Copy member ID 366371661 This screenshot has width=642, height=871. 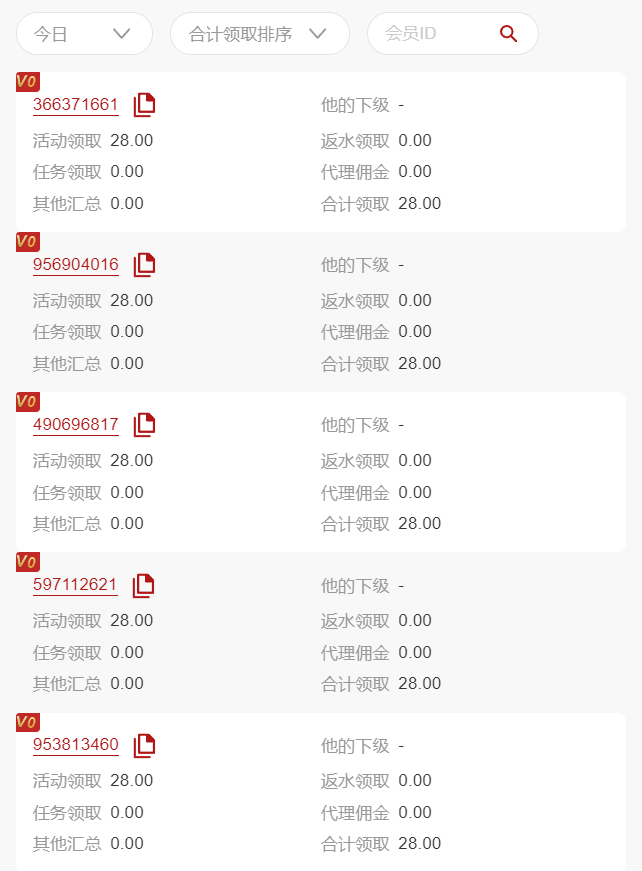(x=145, y=104)
